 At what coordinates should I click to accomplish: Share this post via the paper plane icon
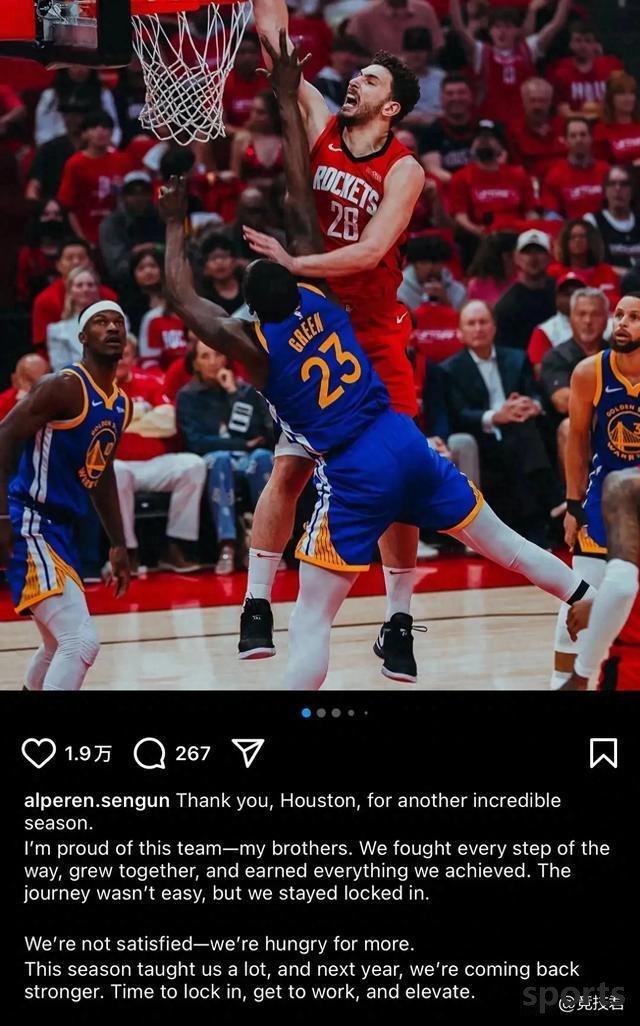(x=247, y=752)
